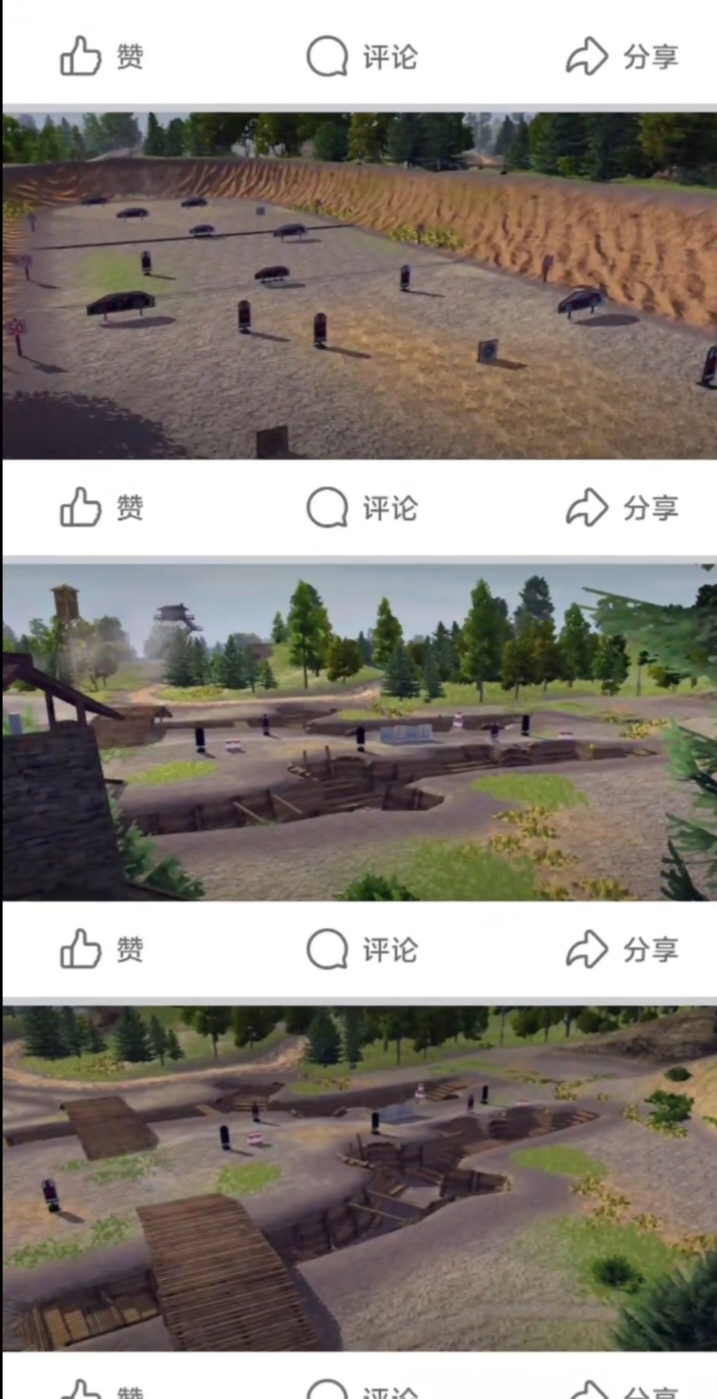
Task: Tap 赞 at the very top of the feed
Action: click(x=101, y=57)
